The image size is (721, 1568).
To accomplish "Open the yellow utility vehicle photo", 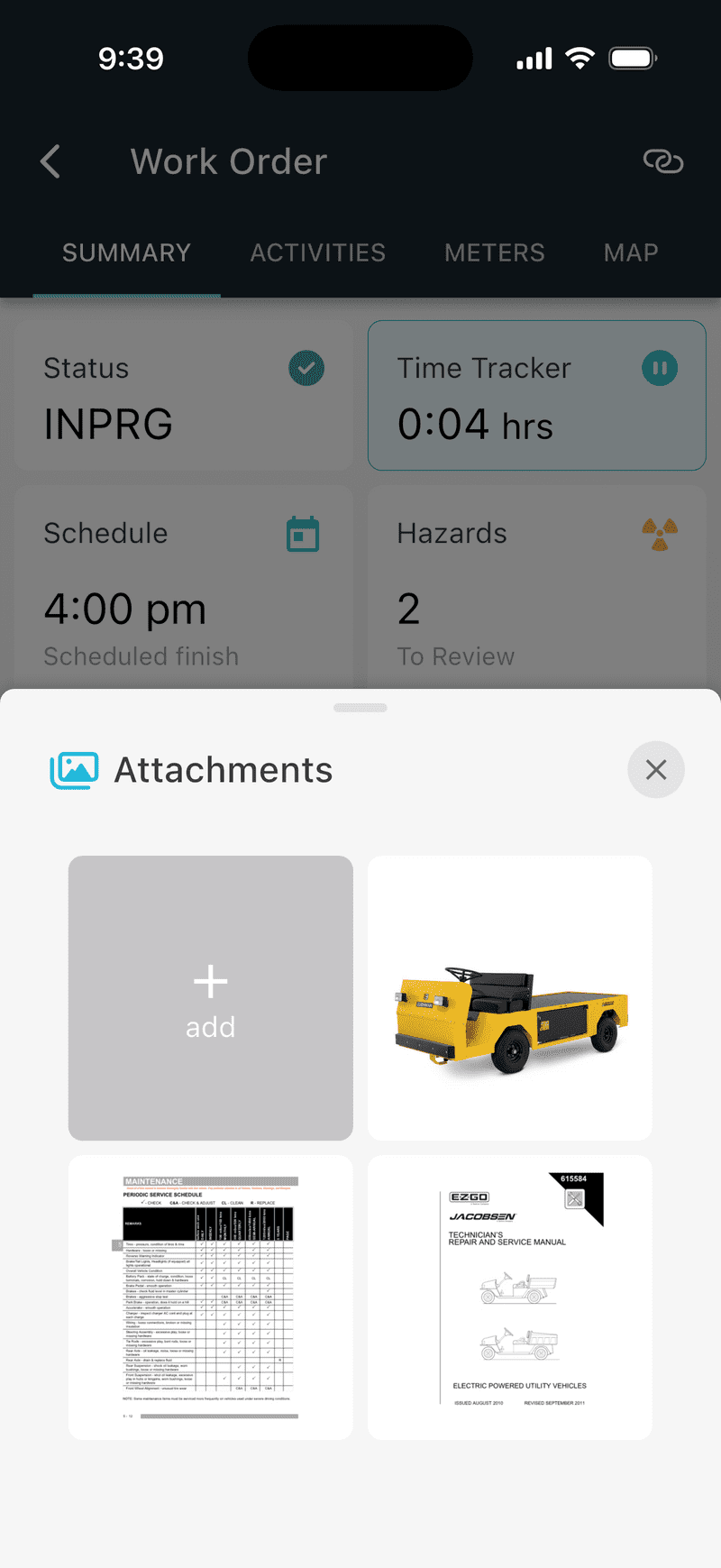I will [x=509, y=998].
